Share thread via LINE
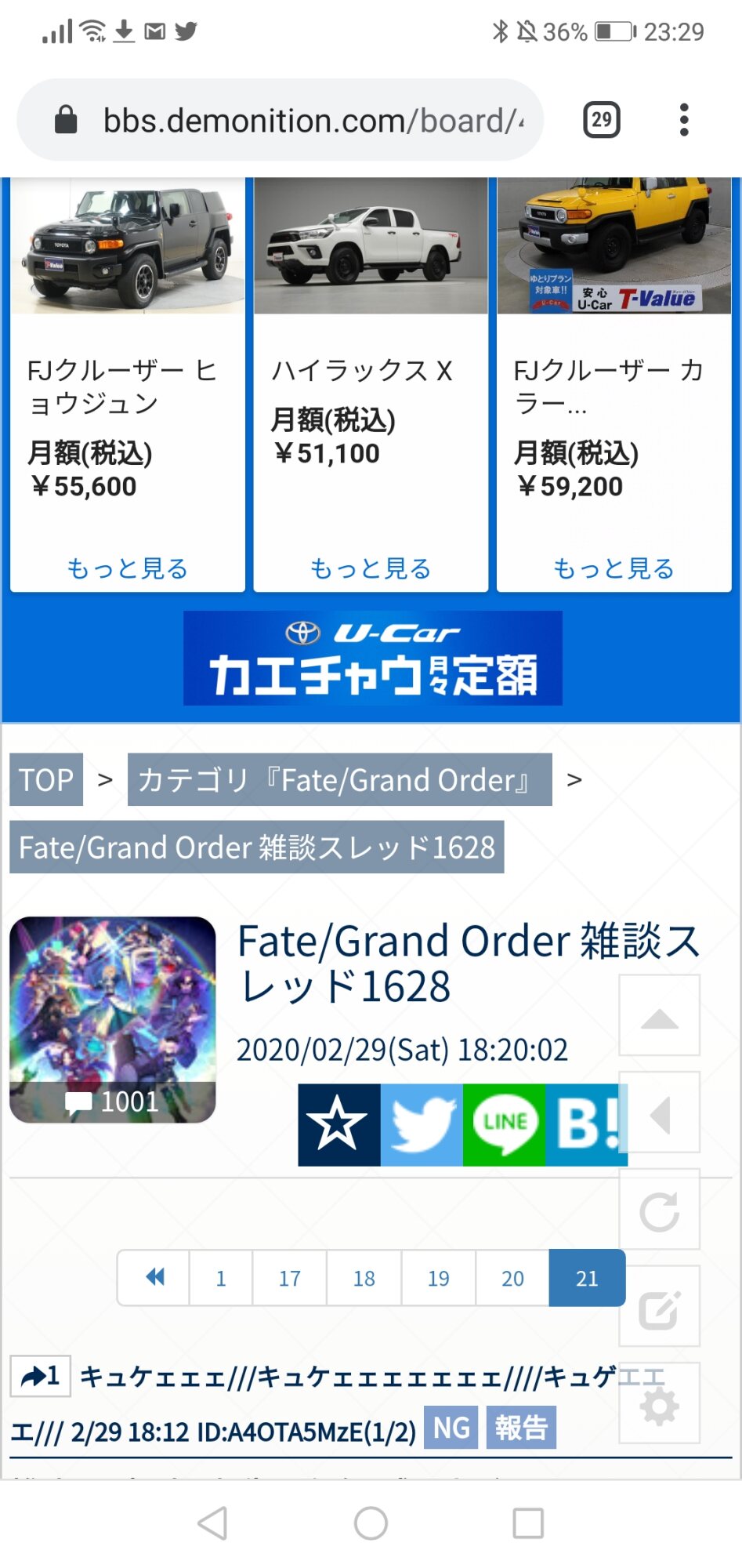This screenshot has height=1568, width=742. (x=504, y=1124)
